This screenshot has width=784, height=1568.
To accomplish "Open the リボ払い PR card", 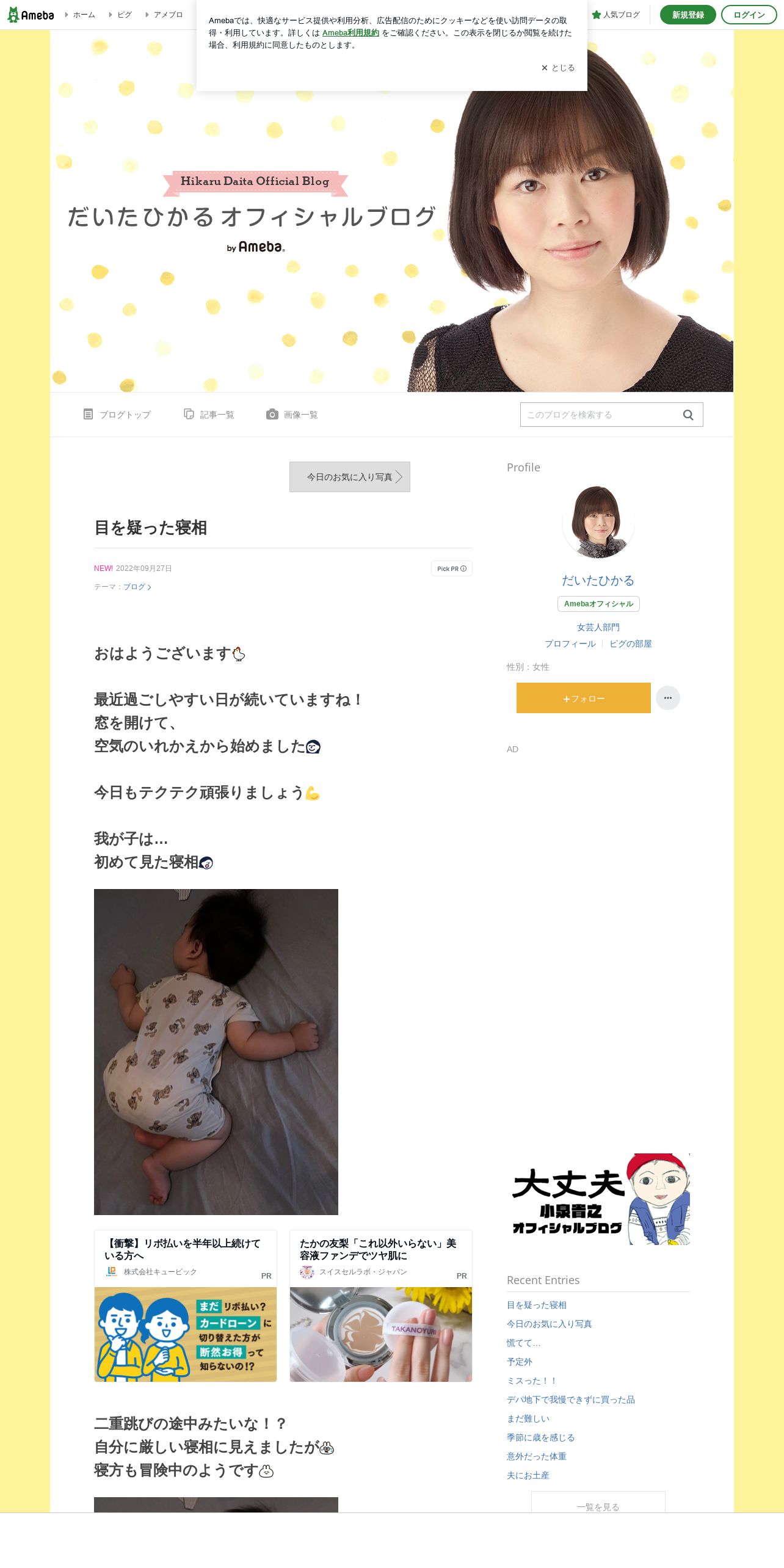I will coord(186,1305).
